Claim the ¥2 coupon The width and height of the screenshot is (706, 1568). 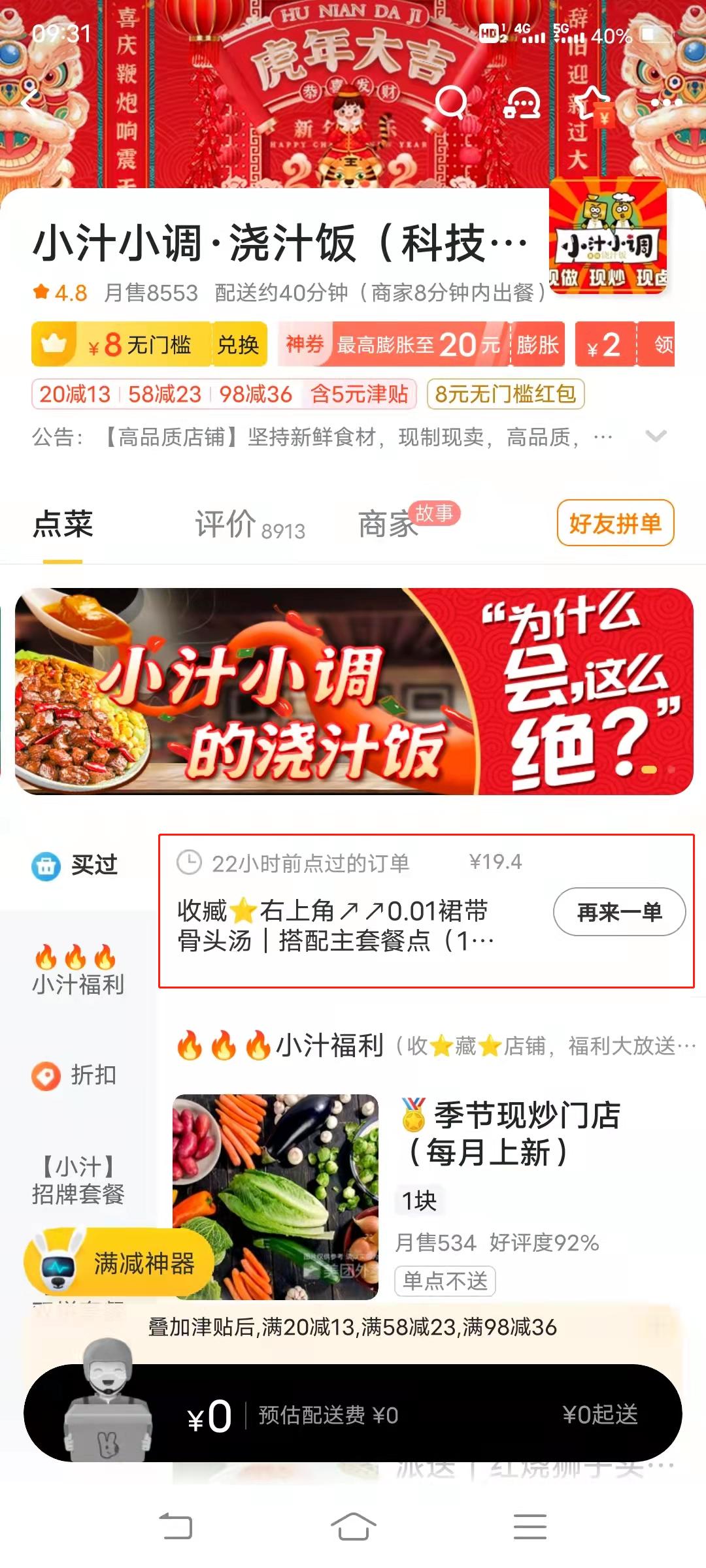[662, 344]
